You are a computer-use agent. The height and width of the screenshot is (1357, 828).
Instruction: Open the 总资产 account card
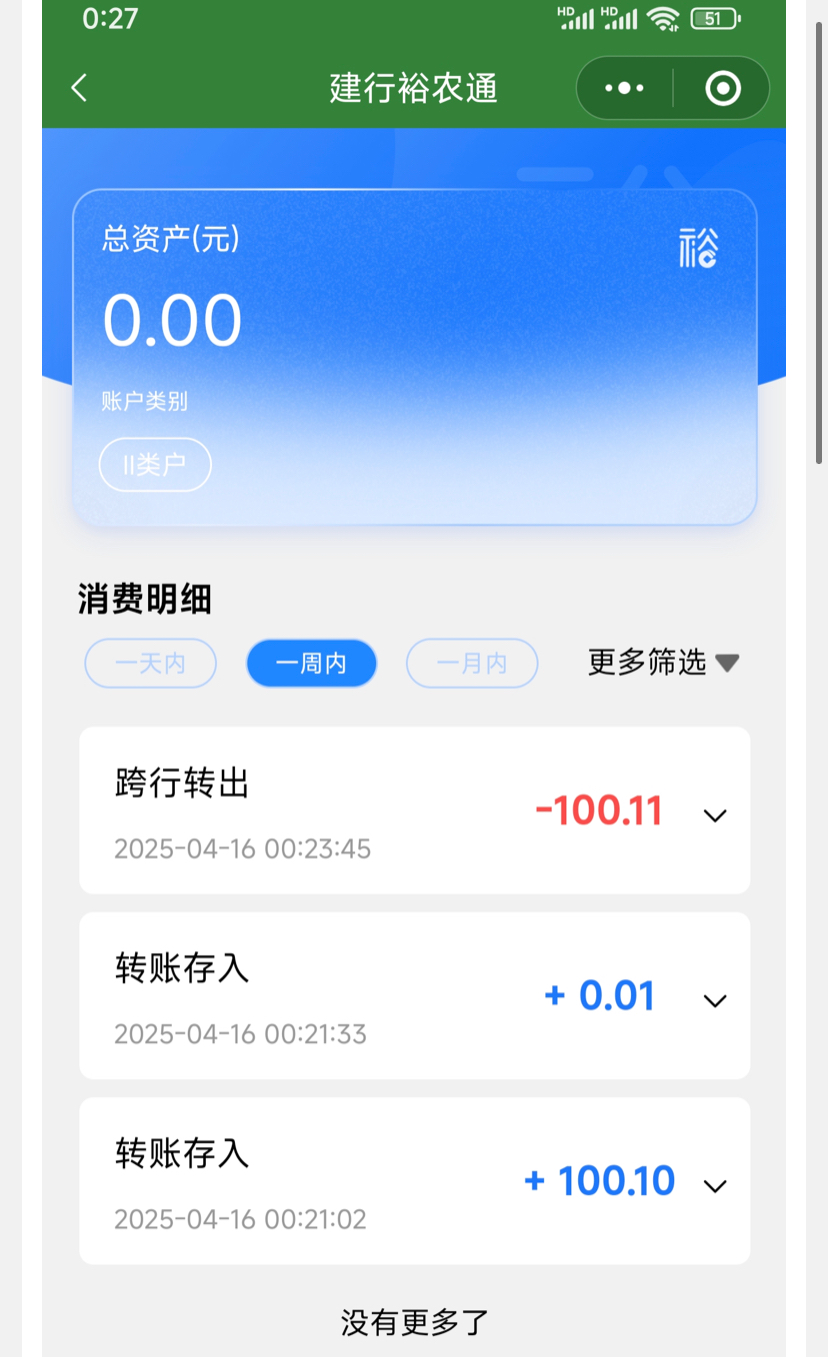414,356
